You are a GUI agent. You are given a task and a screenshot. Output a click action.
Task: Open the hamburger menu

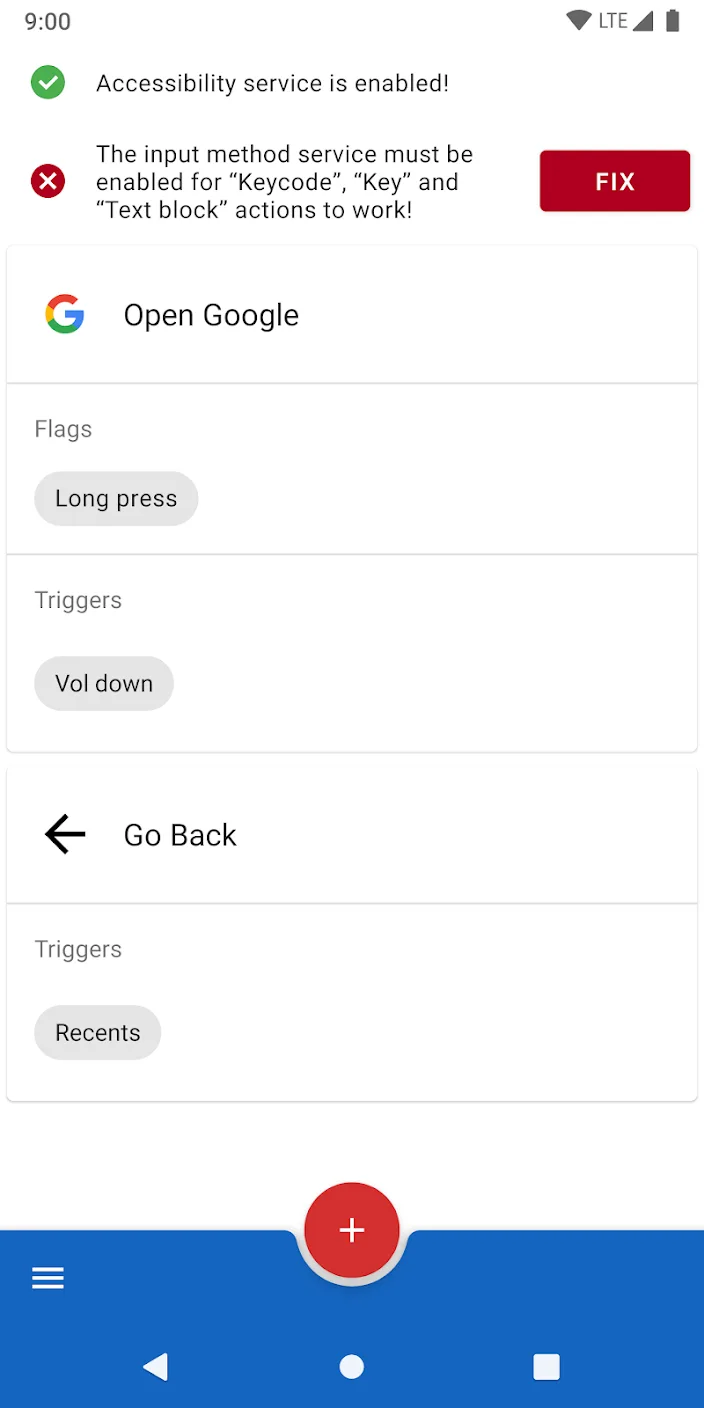click(x=48, y=1278)
